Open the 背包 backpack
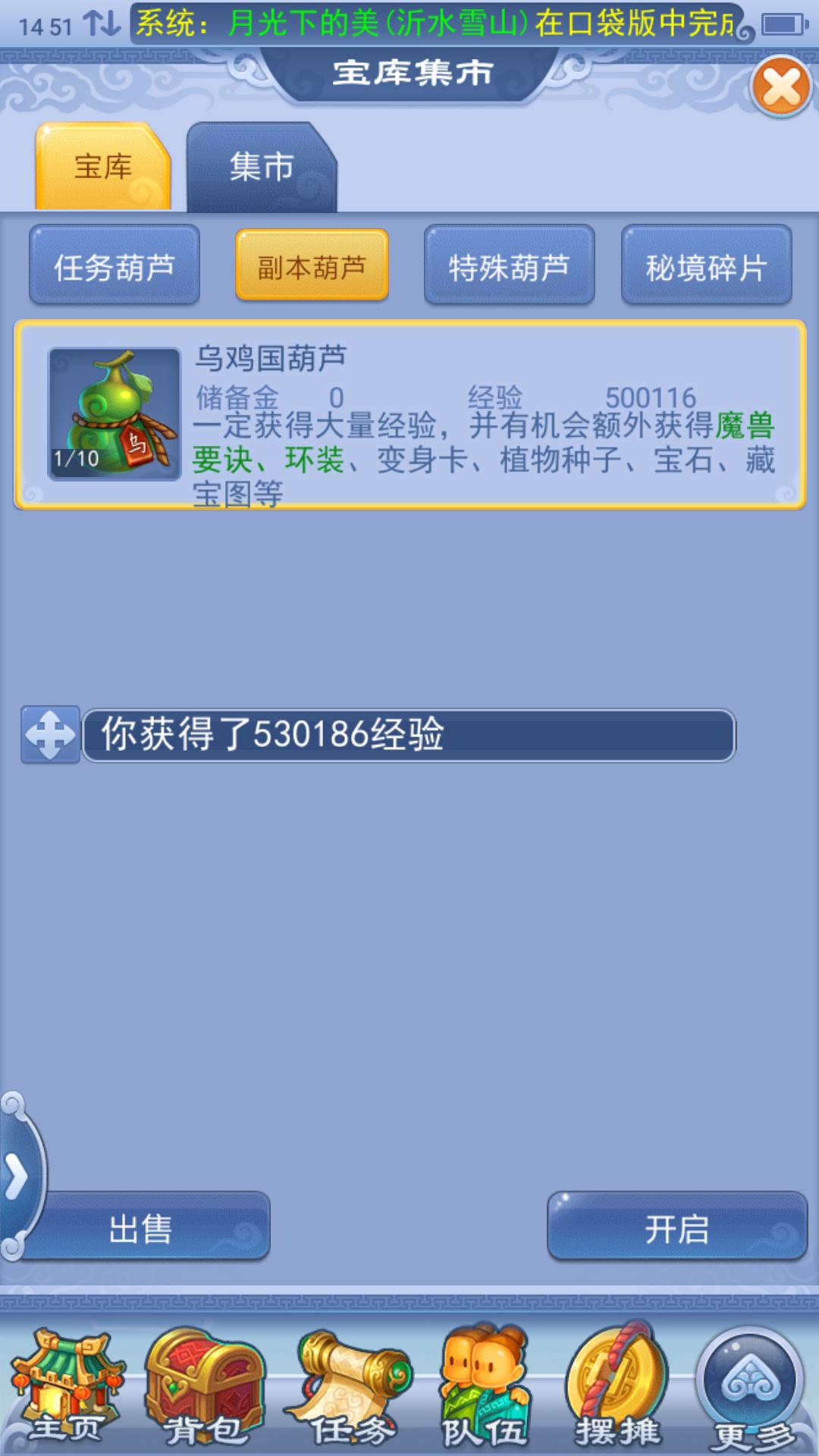This screenshot has width=819, height=1456. coord(205,1388)
